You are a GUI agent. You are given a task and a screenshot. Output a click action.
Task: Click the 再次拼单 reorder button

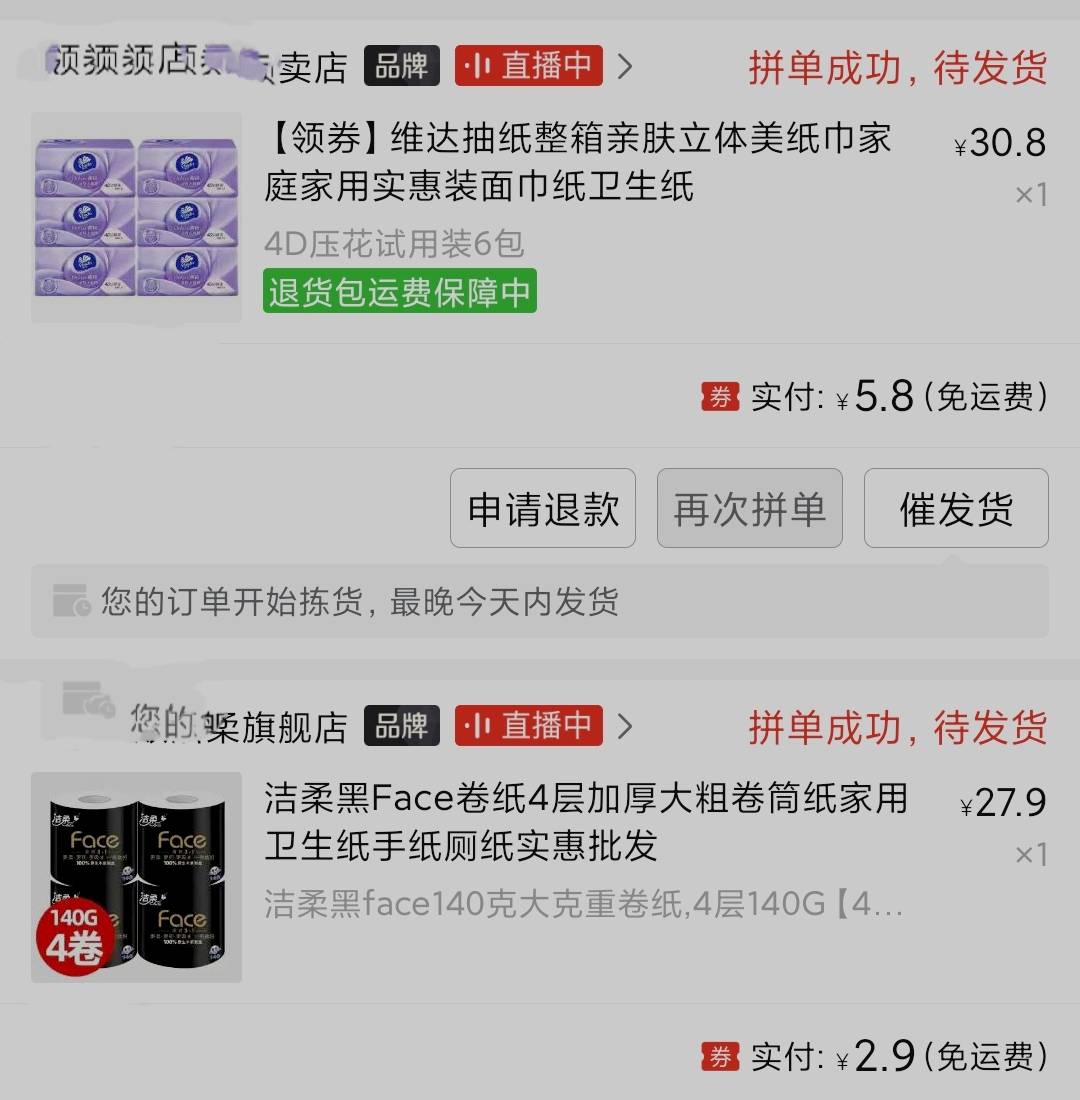pyautogui.click(x=749, y=508)
